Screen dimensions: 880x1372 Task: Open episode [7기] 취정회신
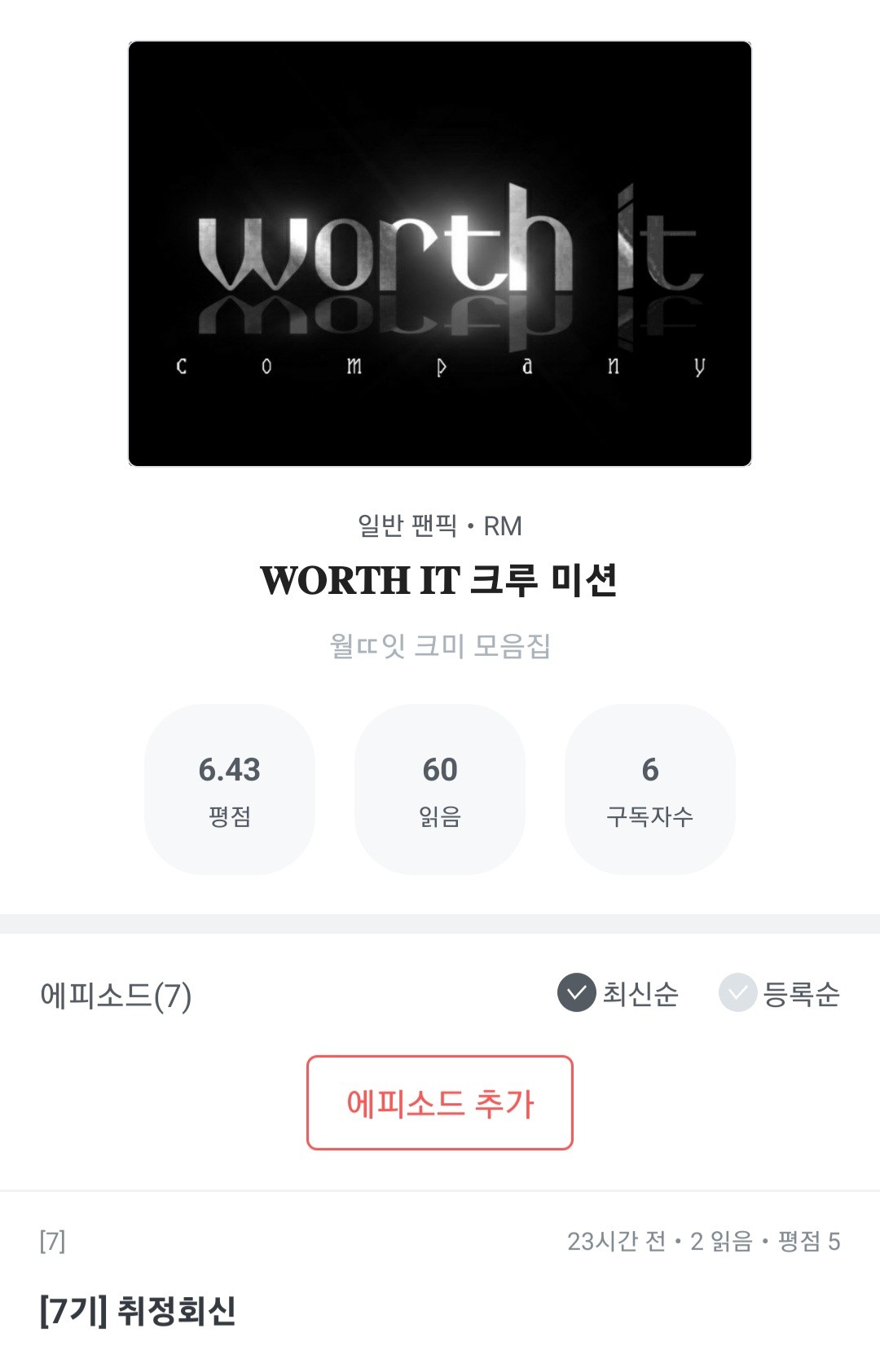[138, 1310]
